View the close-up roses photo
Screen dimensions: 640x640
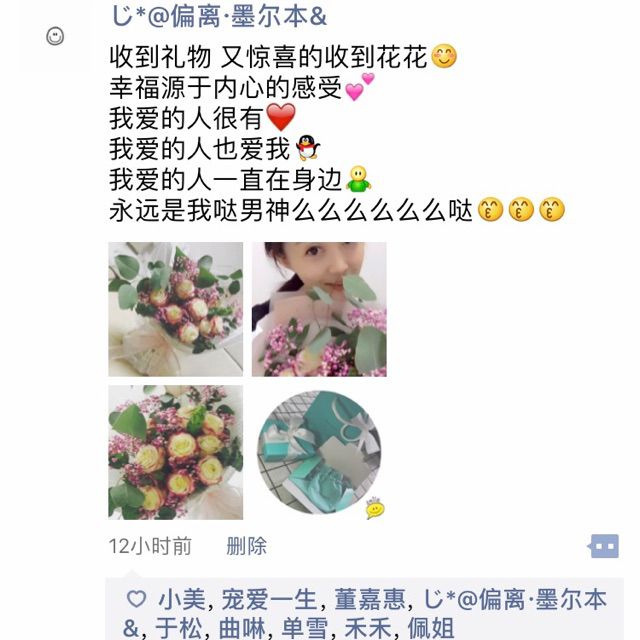pyautogui.click(x=175, y=452)
